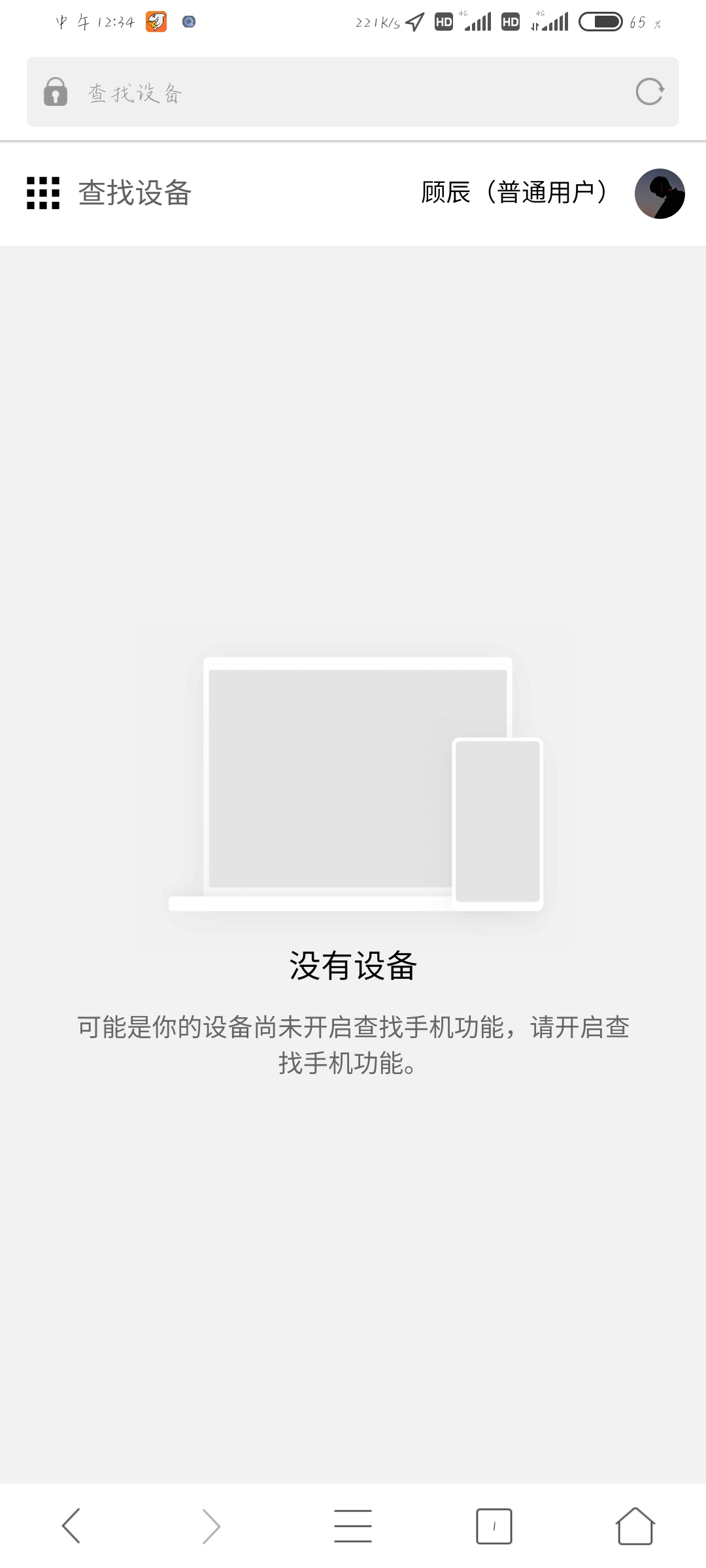This screenshot has height=1568, width=706.
Task: Tap the forward arrow in bottom bar
Action: pyautogui.click(x=211, y=1526)
